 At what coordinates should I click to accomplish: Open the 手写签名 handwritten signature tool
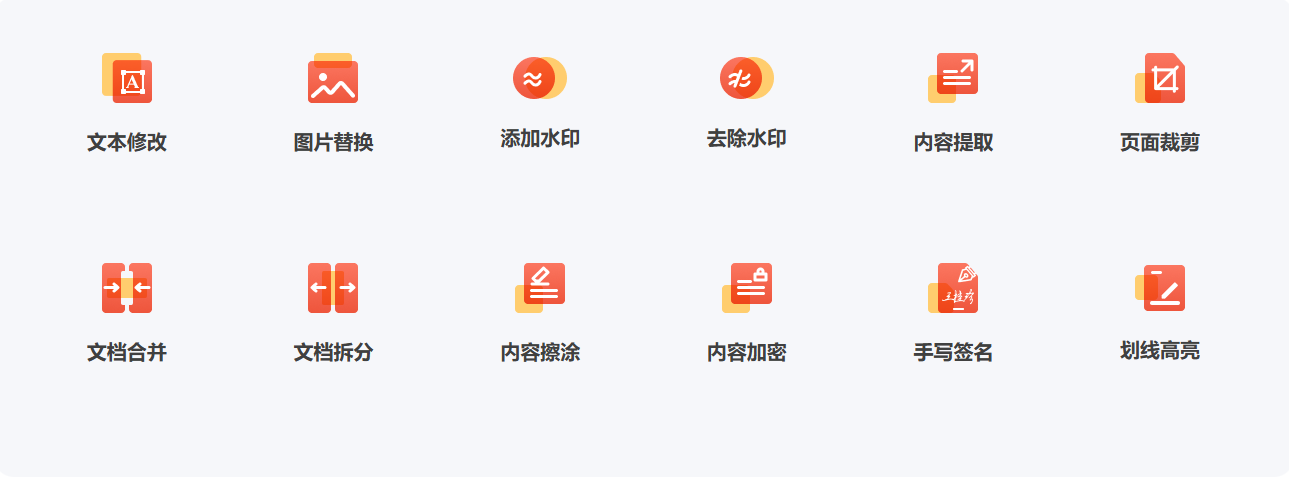tap(953, 289)
